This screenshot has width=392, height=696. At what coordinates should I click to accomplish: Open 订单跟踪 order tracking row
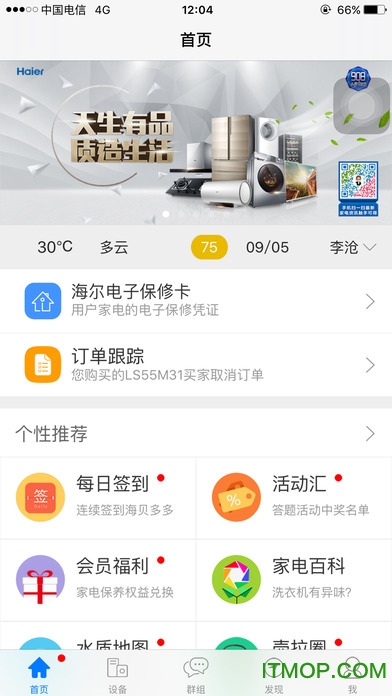point(196,365)
